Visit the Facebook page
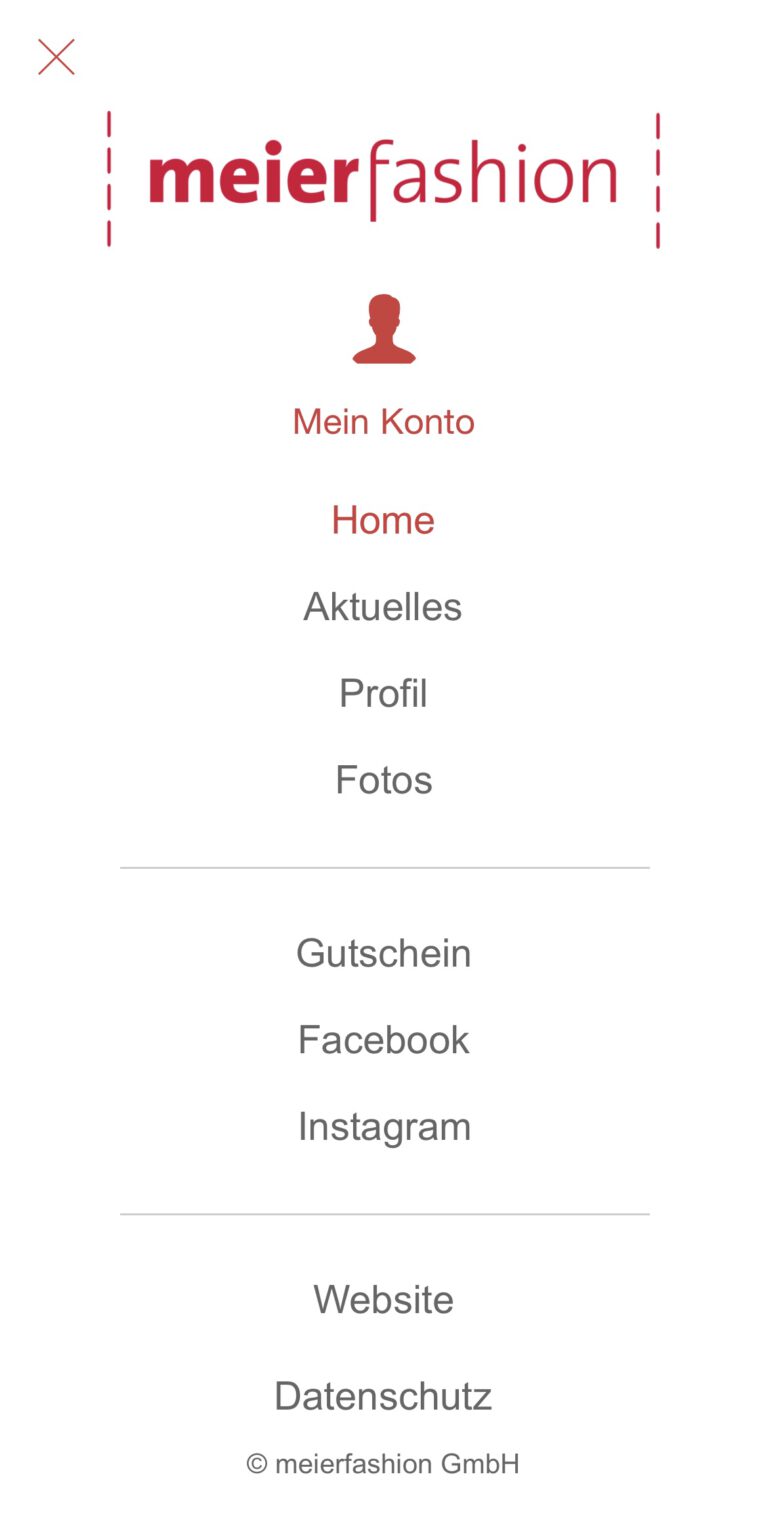The height and width of the screenshot is (1531, 768). coord(383,1040)
